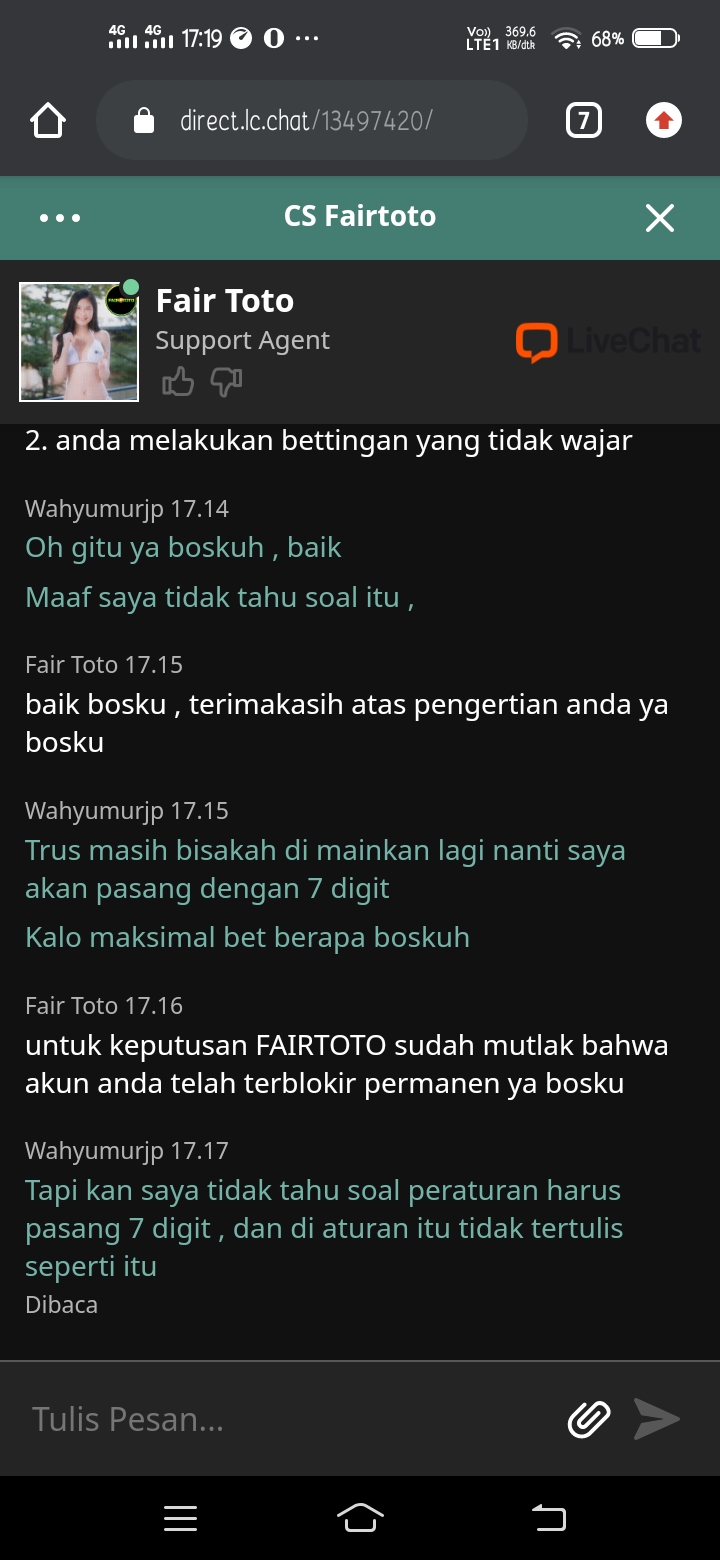Open the CS Fairtoto chat options menu
This screenshot has height=1560, width=720.
tap(60, 217)
